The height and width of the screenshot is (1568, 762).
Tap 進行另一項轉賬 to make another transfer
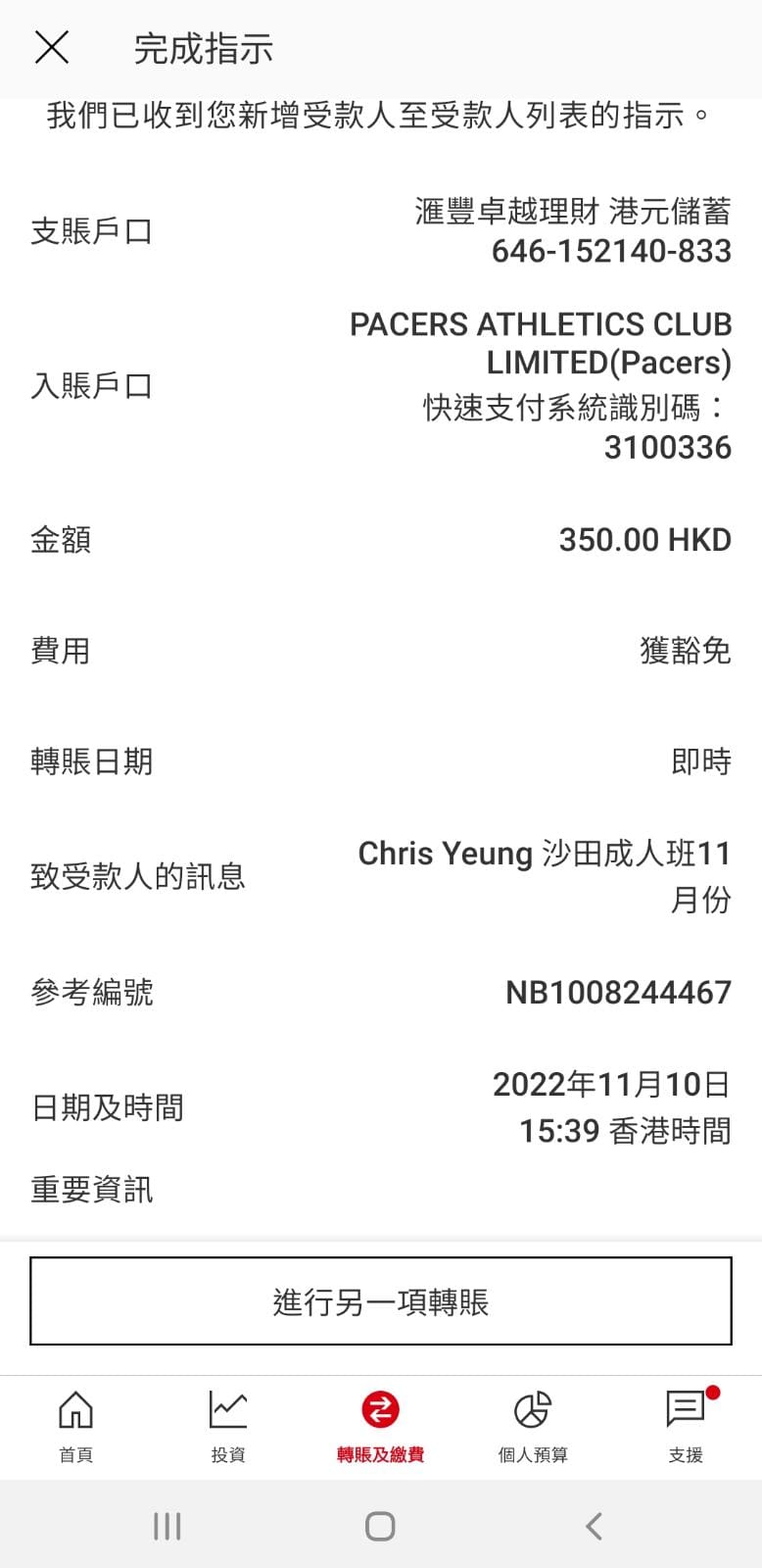381,1300
